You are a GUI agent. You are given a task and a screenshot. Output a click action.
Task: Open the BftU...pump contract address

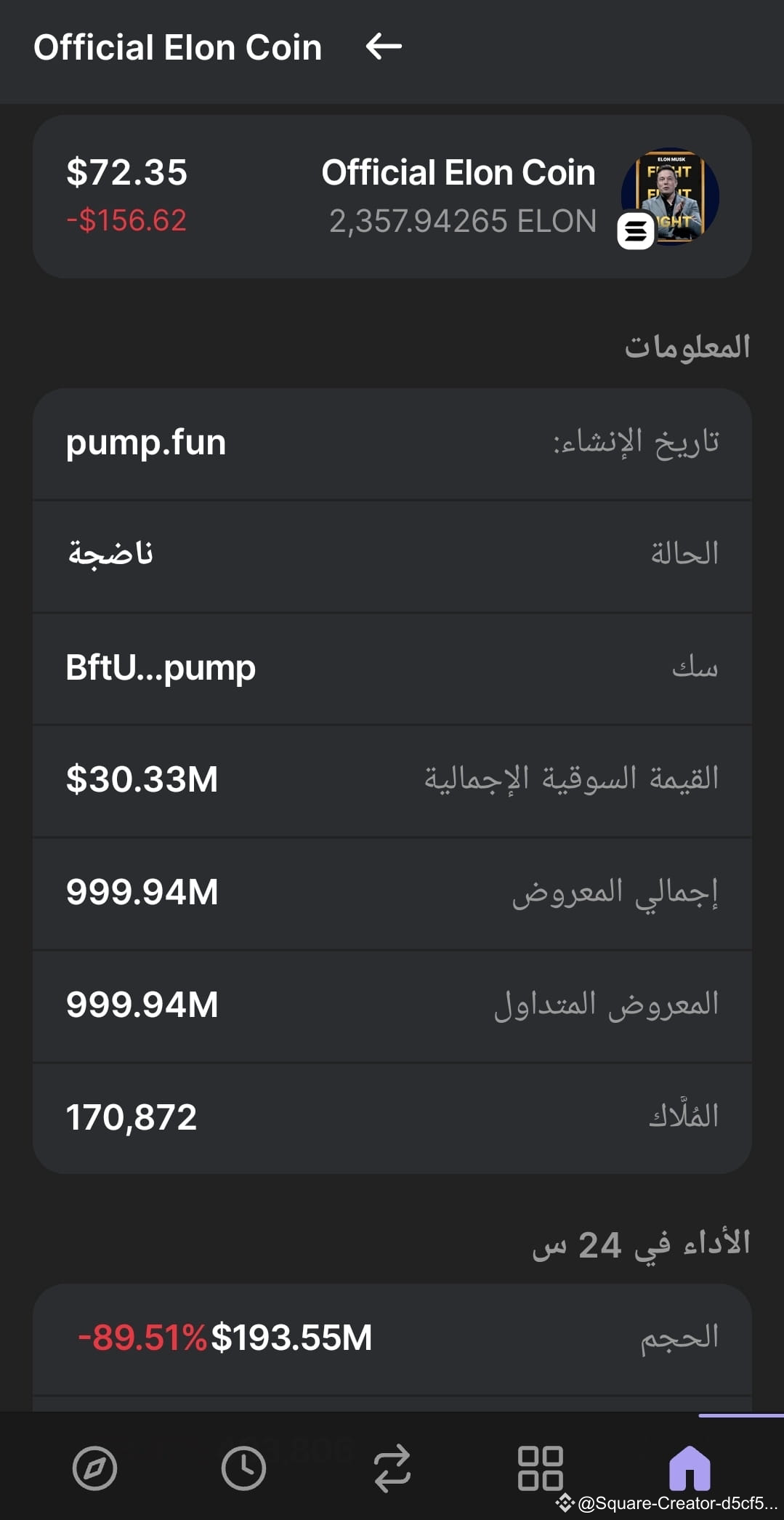coord(392,668)
